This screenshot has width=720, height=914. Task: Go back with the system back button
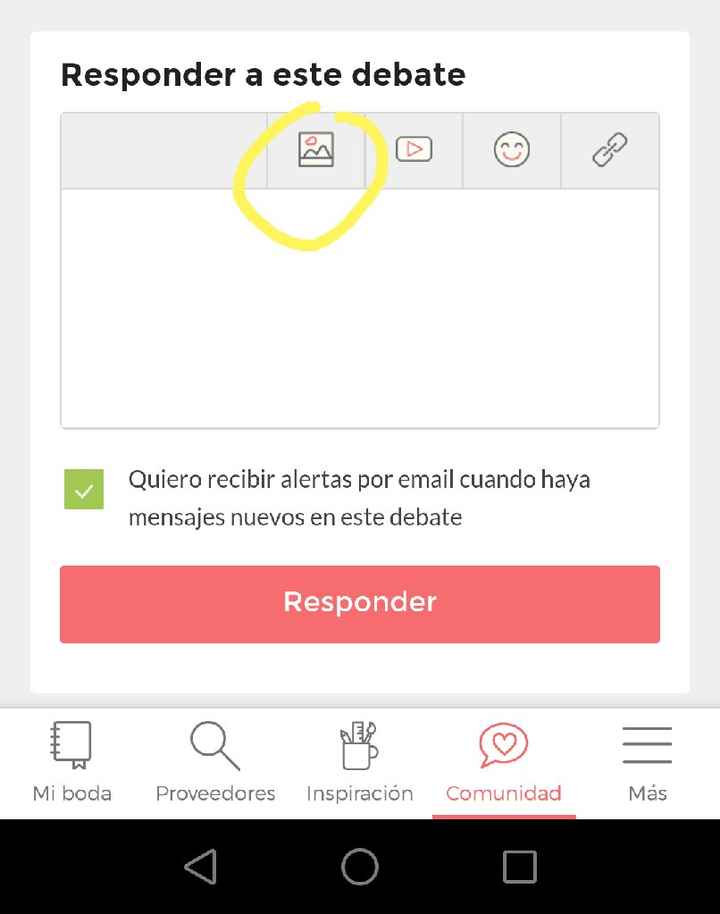[201, 867]
